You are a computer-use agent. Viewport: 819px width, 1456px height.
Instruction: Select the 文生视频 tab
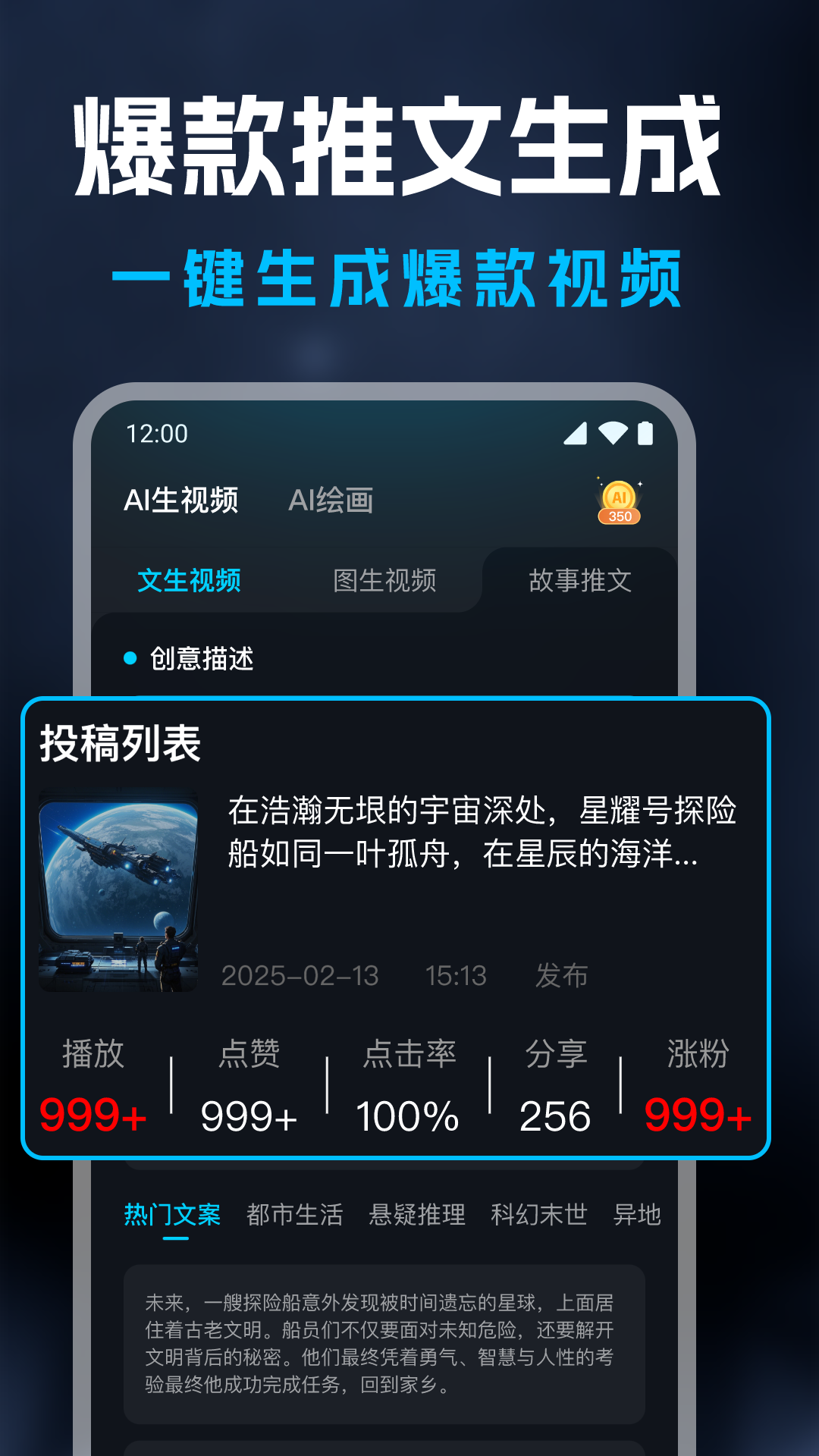click(190, 580)
